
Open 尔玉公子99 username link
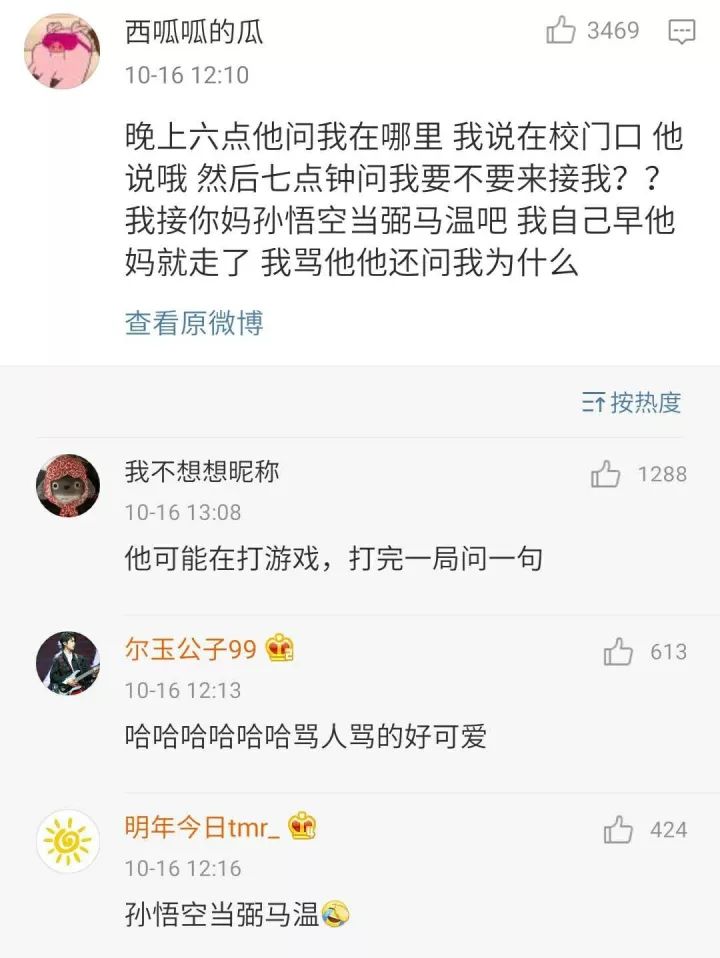(x=191, y=651)
